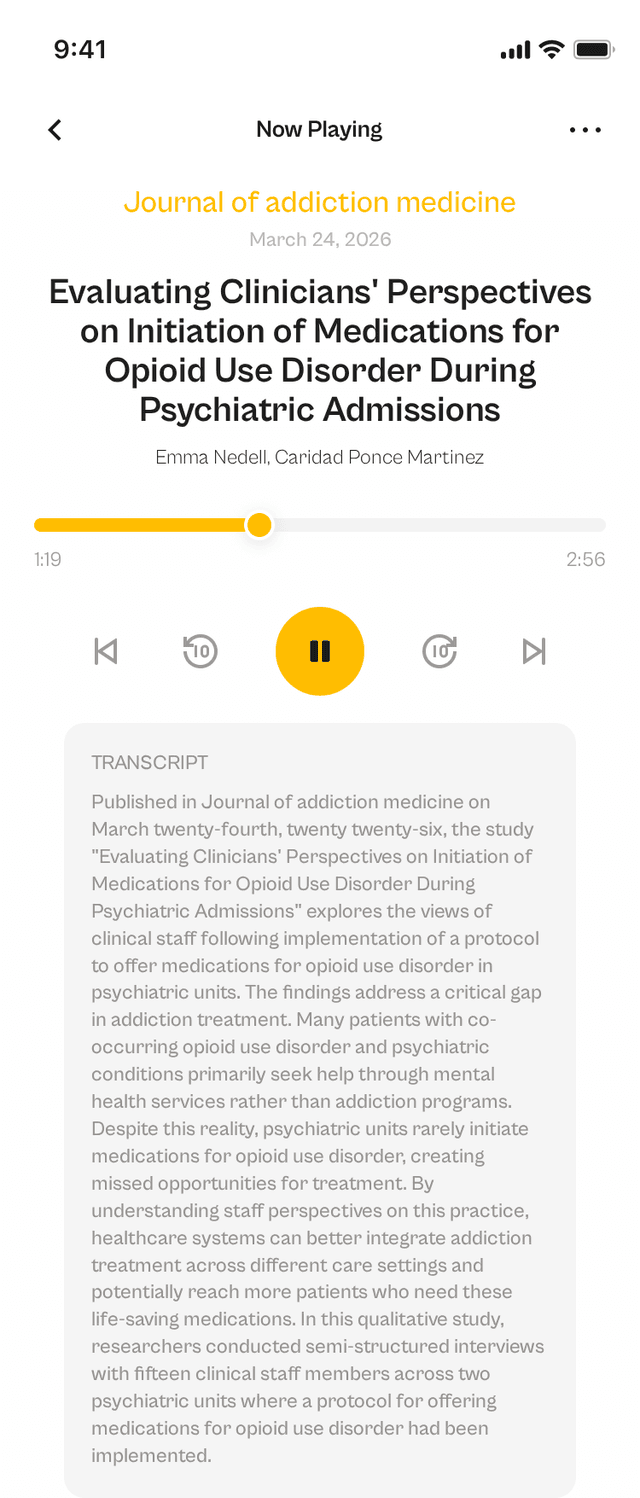
Task: Rewind 10 seconds
Action: (200, 651)
